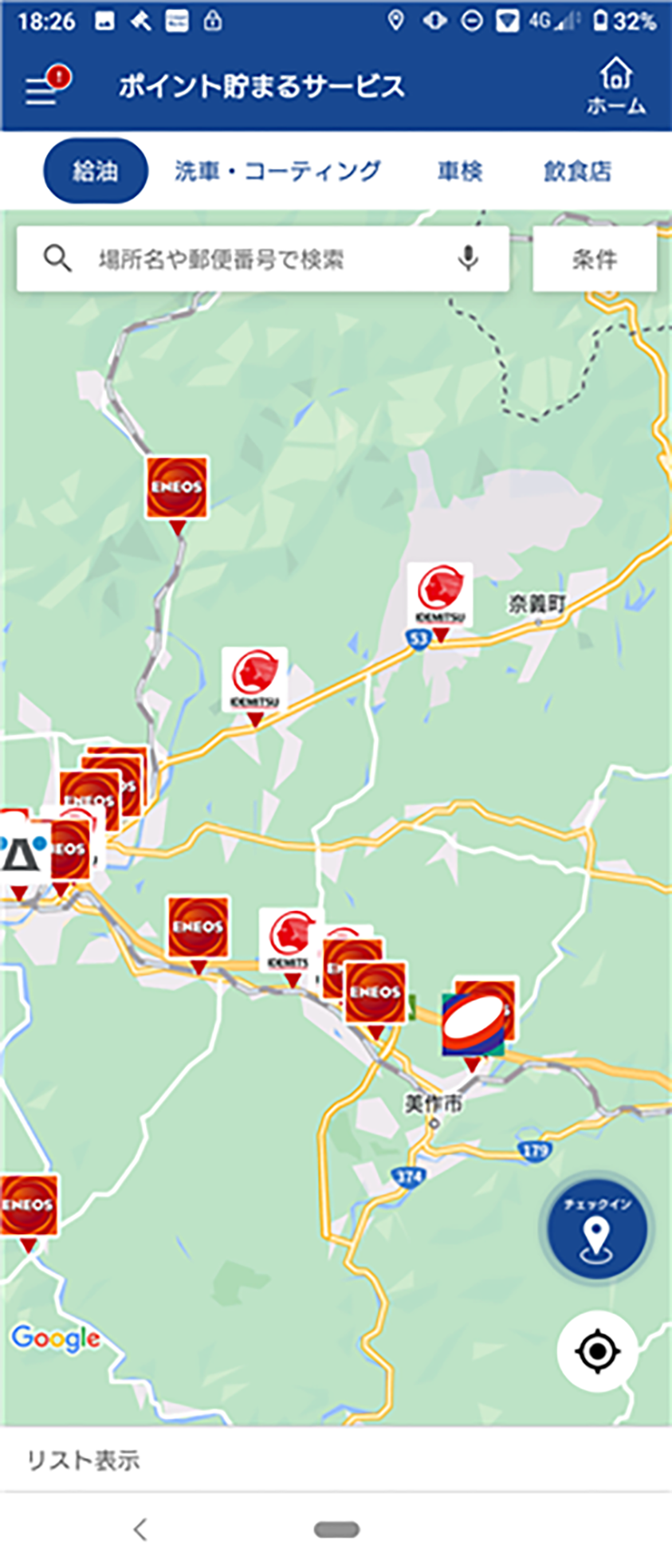Switch to the 車検 tab
Viewport: 672px width, 1568px height.
coord(460,171)
